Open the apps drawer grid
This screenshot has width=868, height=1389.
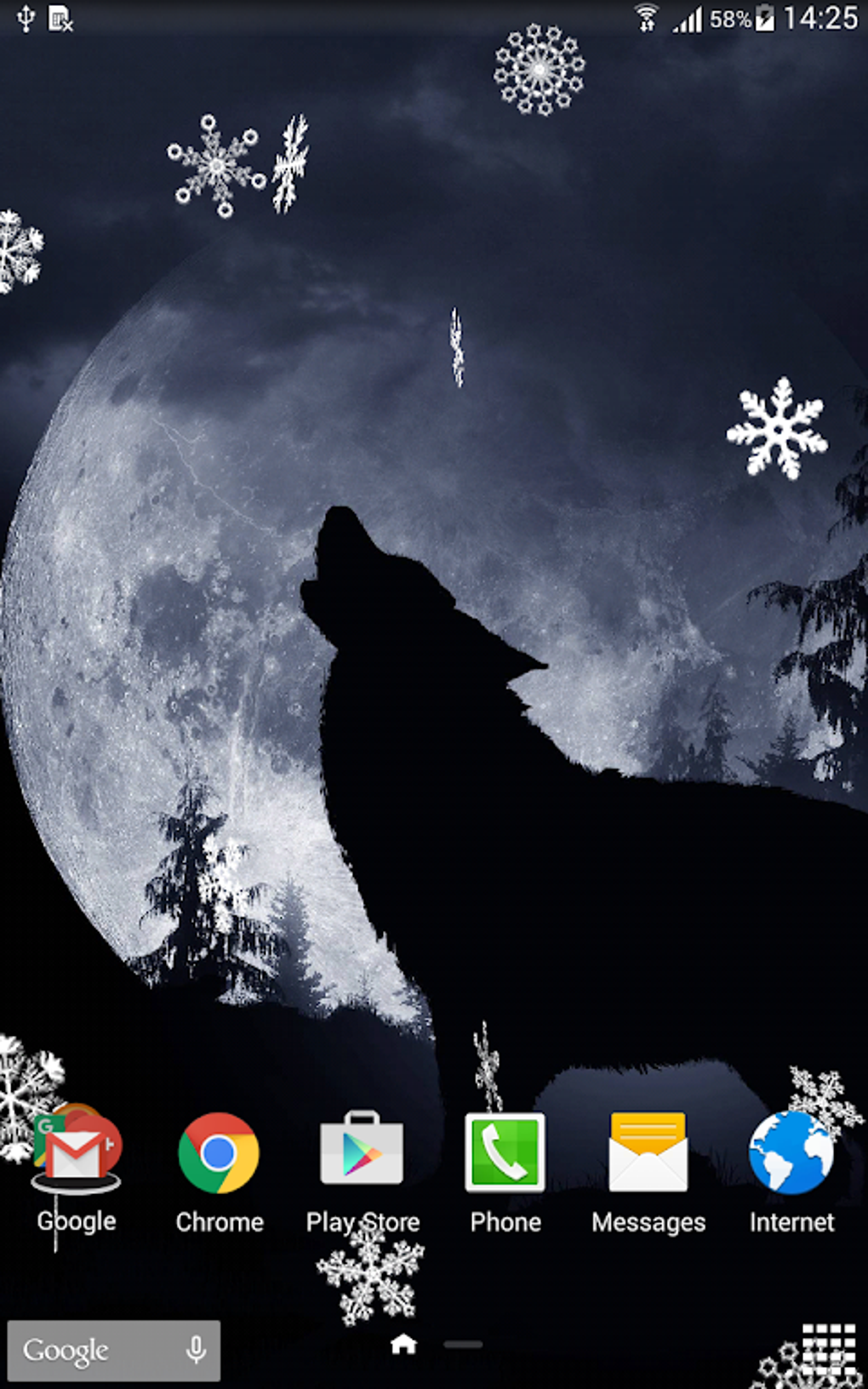[x=828, y=1346]
